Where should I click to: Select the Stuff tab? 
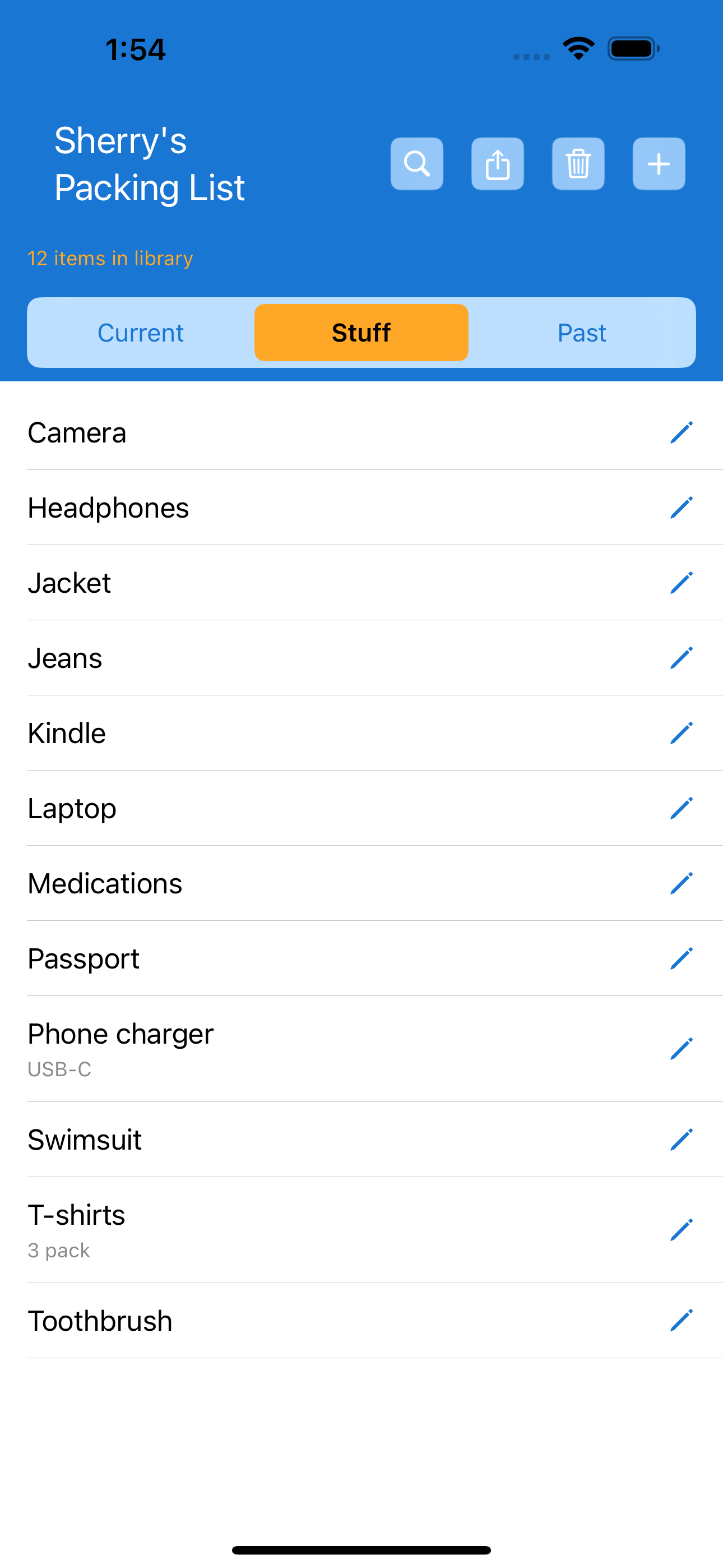click(x=361, y=333)
